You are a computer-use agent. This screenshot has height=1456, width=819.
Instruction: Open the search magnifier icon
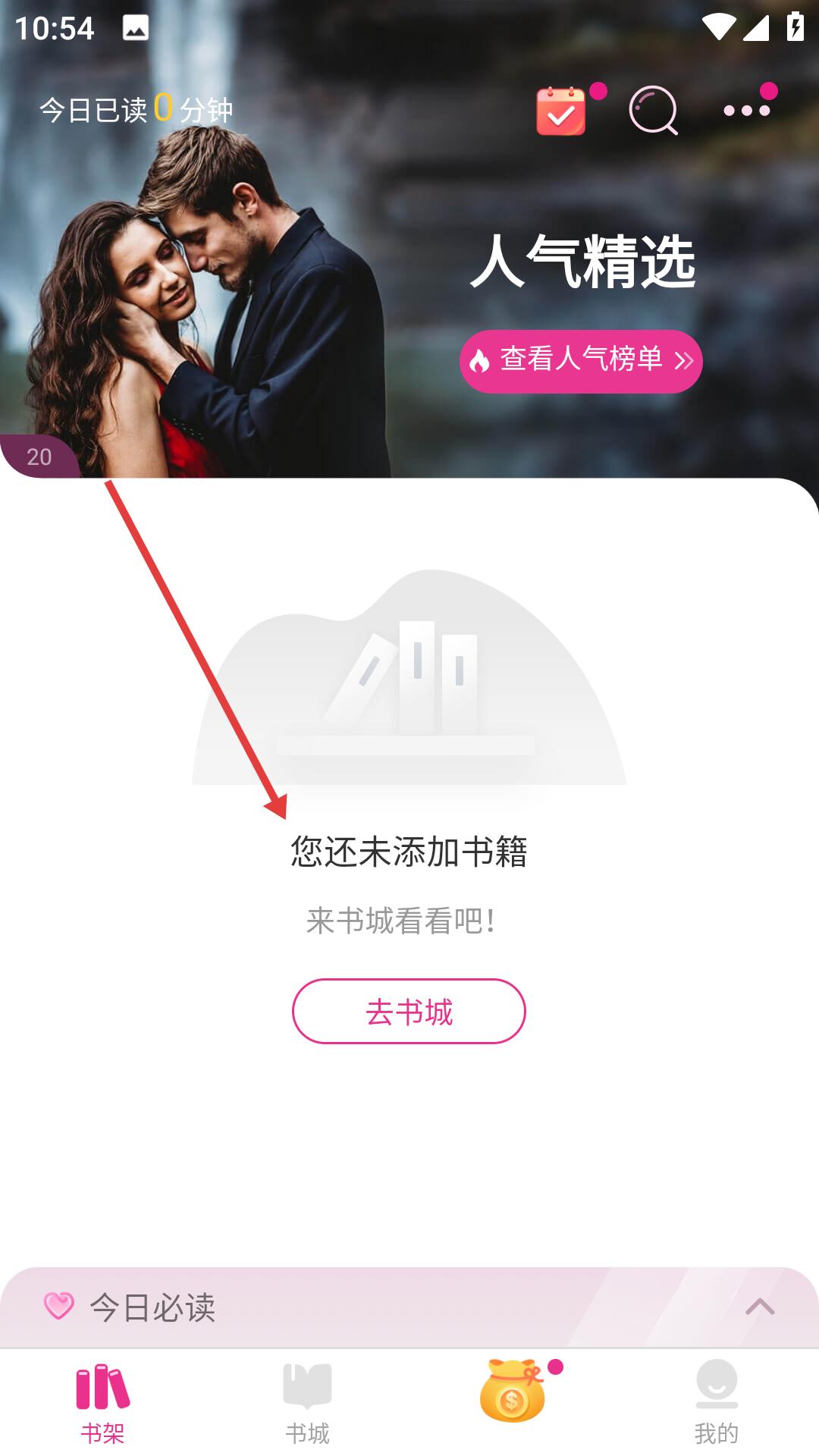coord(653,111)
